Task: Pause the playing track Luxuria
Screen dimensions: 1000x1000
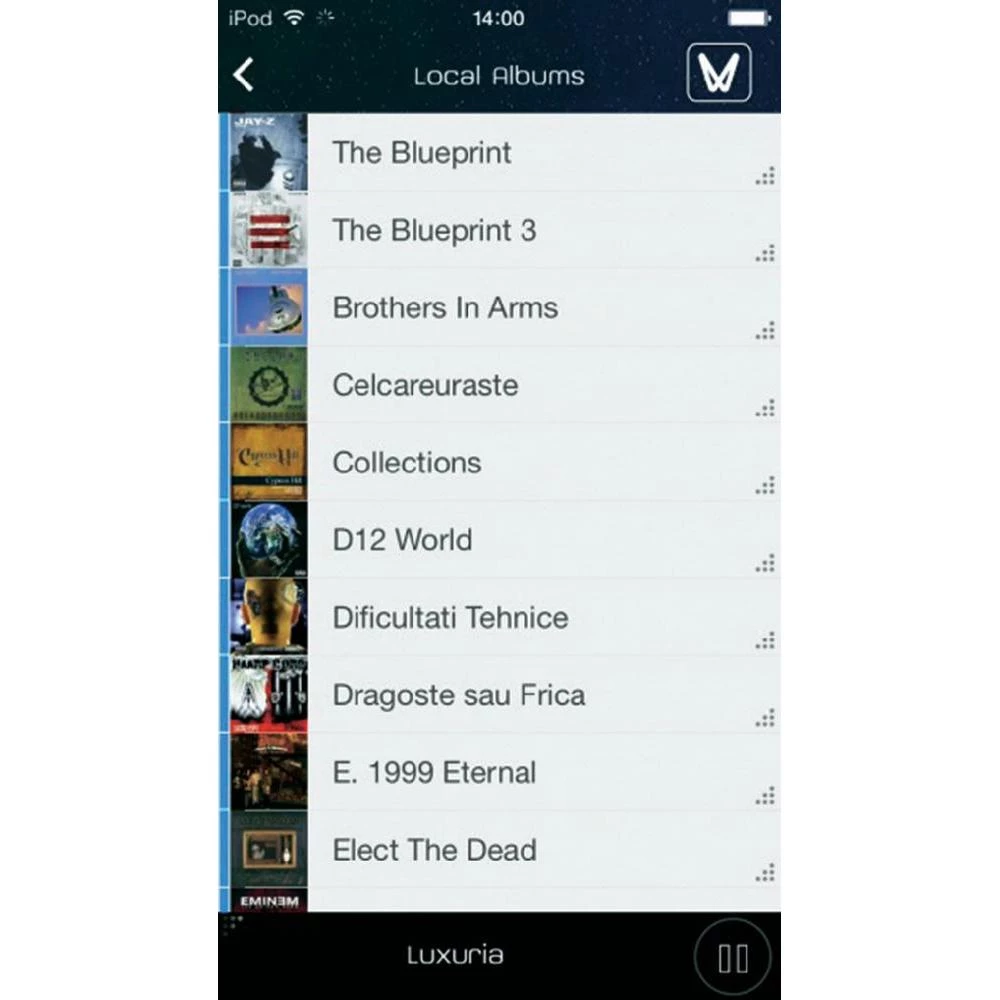Action: click(733, 957)
